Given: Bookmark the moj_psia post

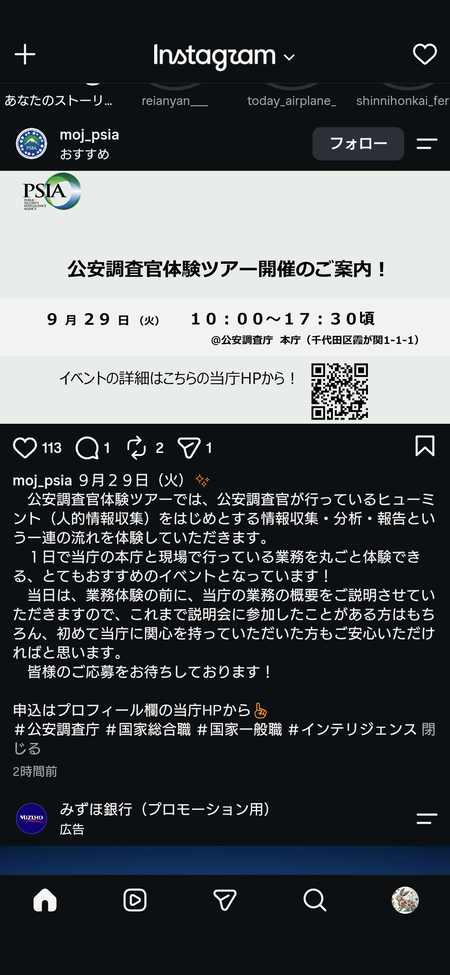Looking at the screenshot, I should (425, 446).
